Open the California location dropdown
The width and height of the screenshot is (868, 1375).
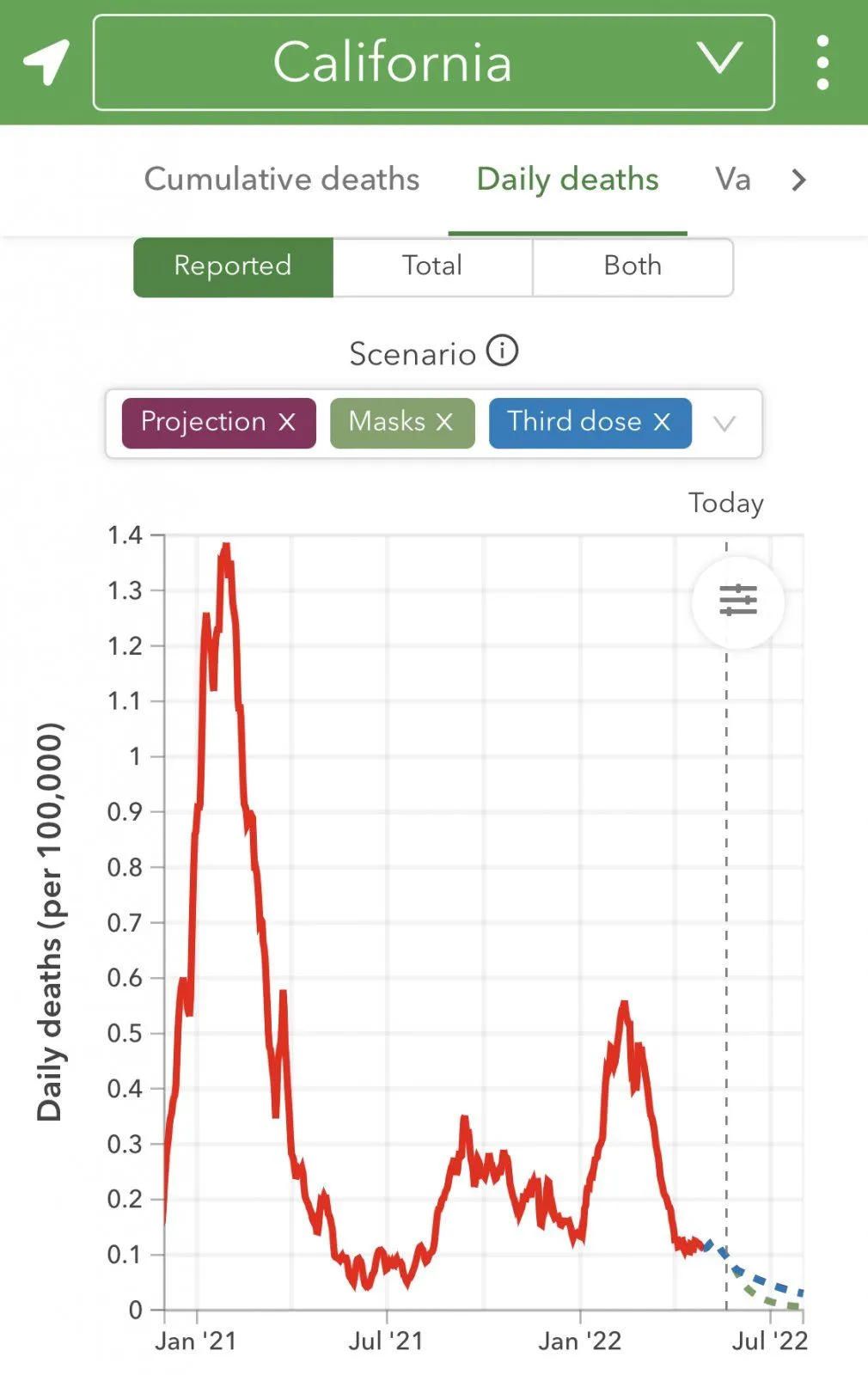tap(433, 62)
